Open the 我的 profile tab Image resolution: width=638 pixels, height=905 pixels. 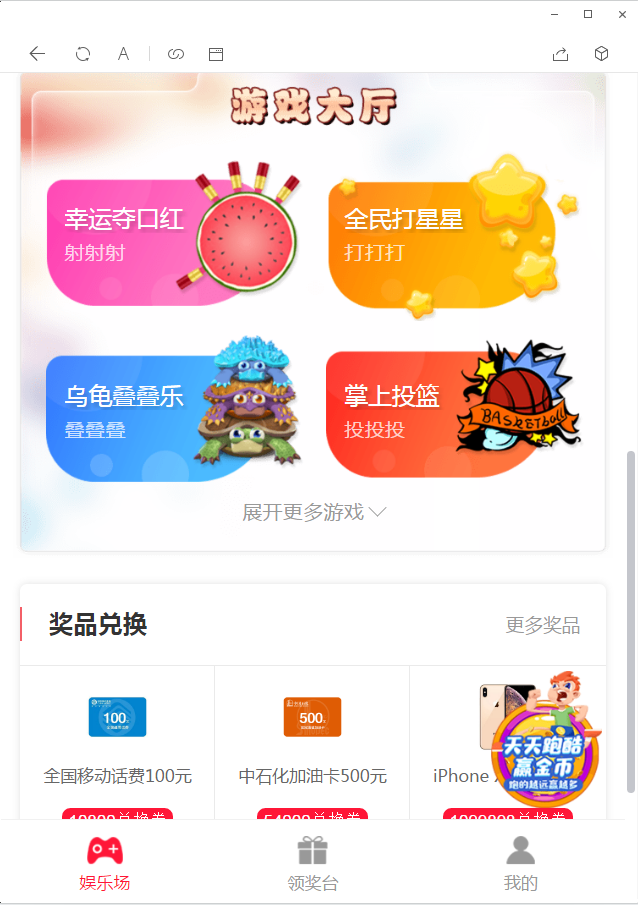tap(520, 864)
